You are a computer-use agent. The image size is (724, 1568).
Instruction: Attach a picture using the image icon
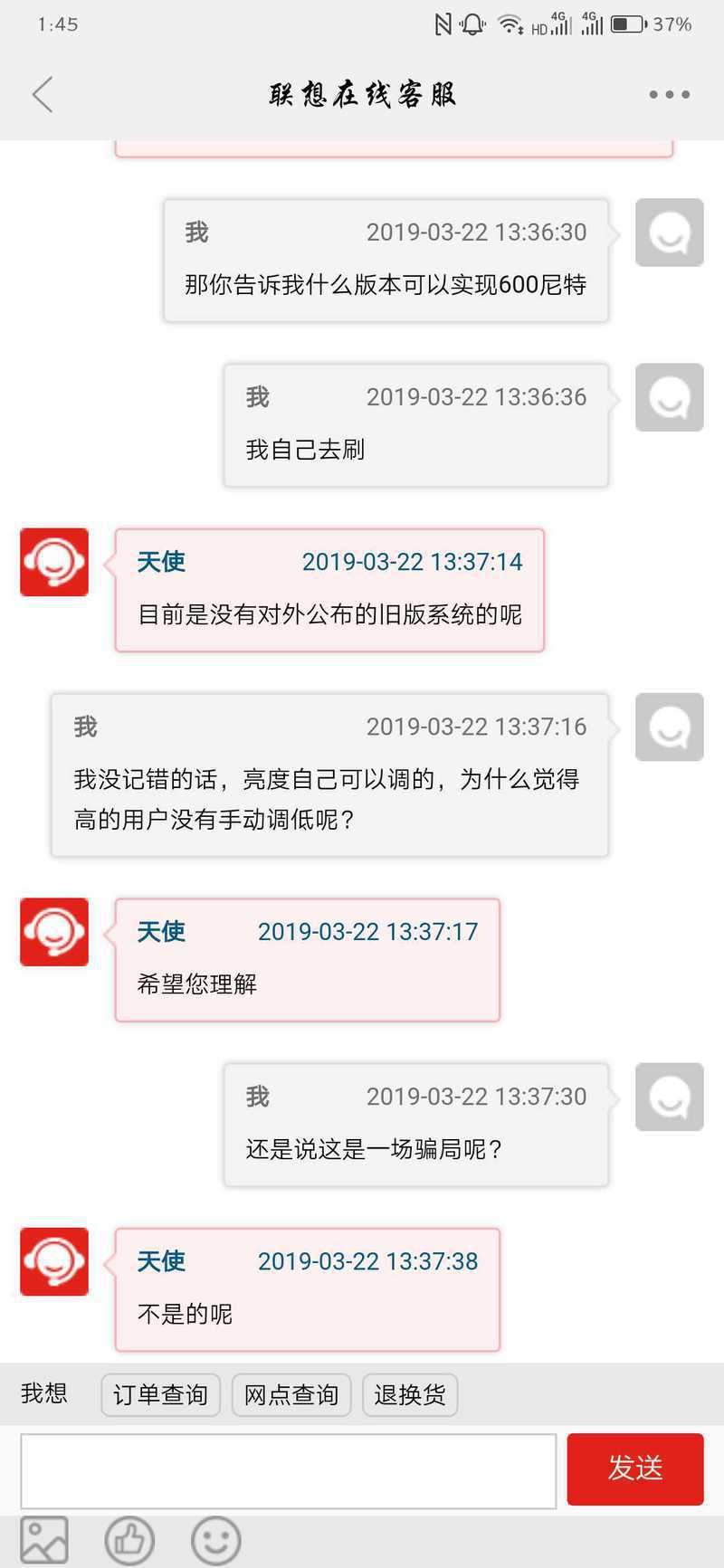pyautogui.click(x=44, y=1540)
